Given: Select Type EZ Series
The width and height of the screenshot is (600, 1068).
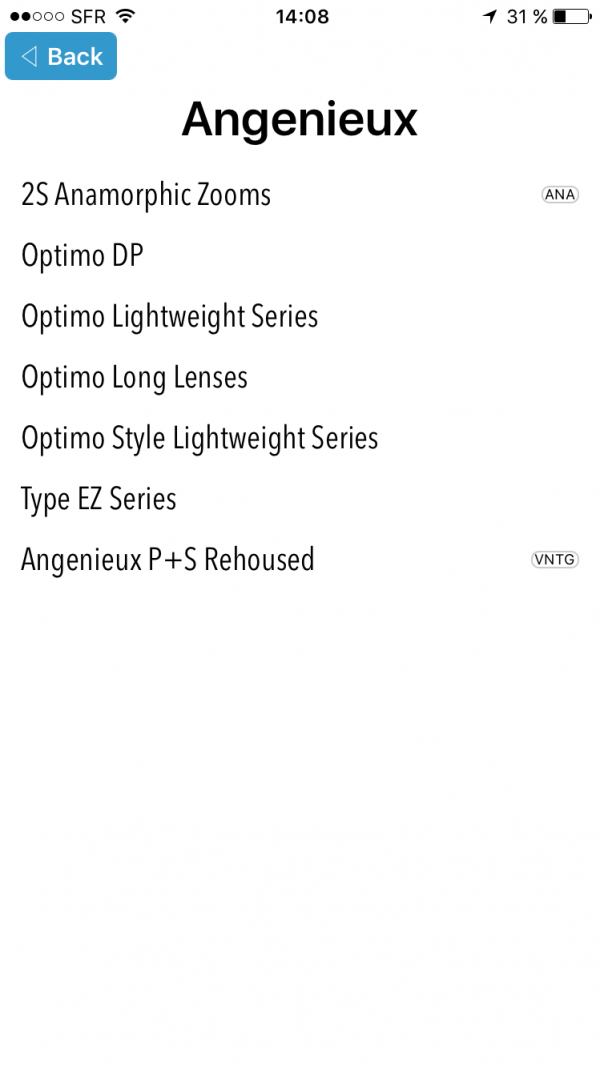Looking at the screenshot, I should point(300,499).
